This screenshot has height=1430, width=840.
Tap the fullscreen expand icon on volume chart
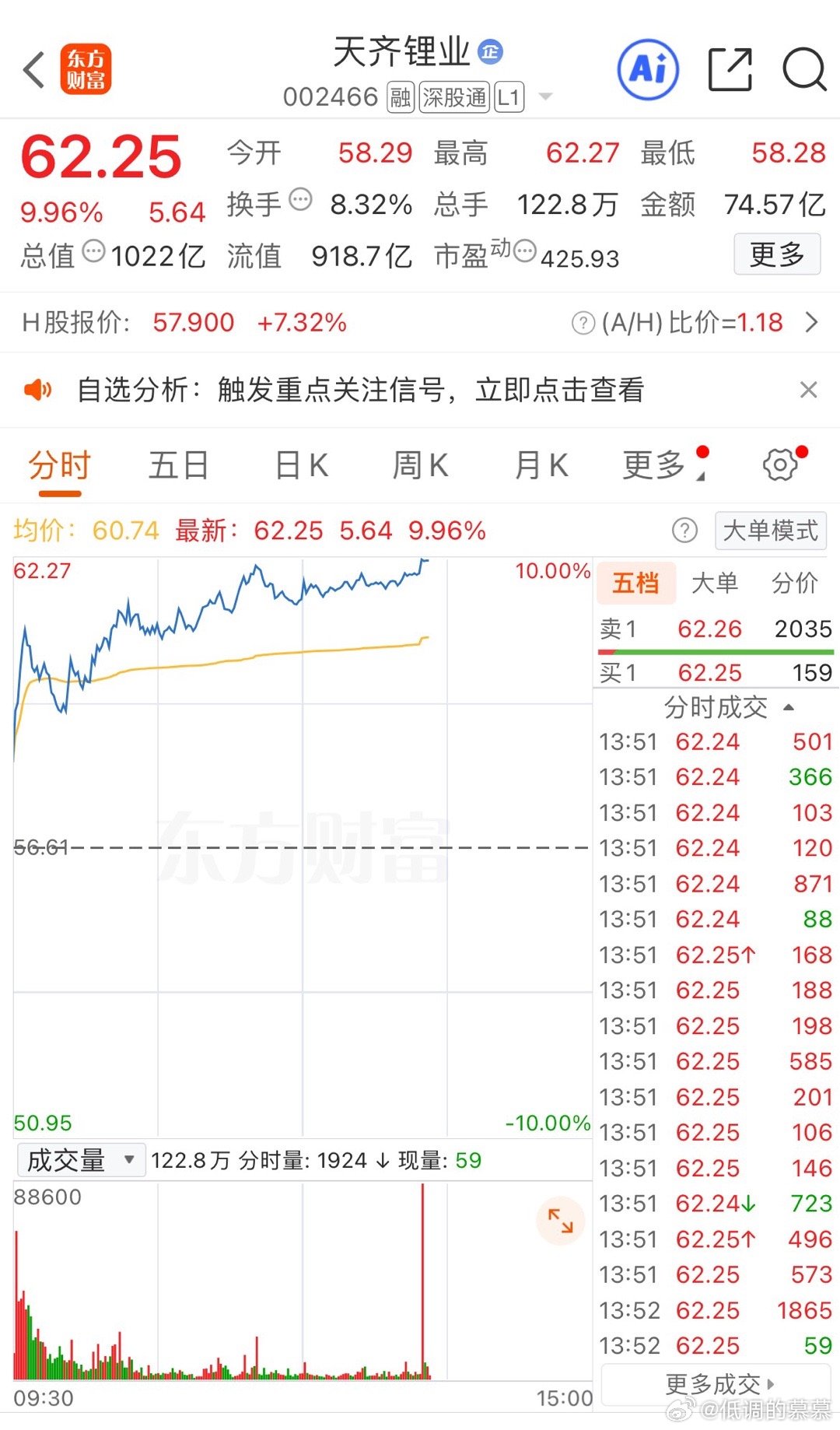tap(561, 1221)
